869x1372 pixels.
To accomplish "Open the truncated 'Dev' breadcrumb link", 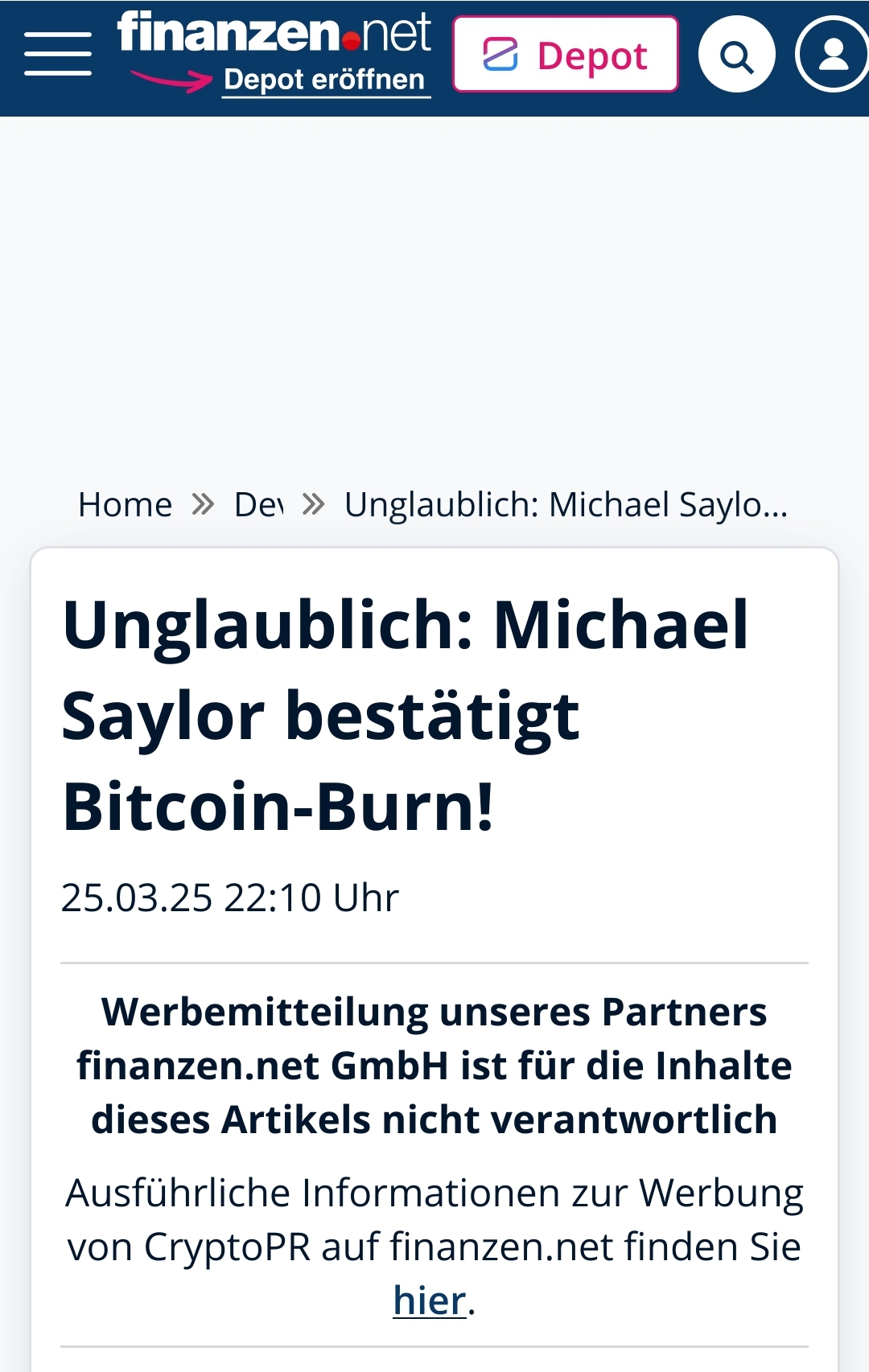I will 258,505.
